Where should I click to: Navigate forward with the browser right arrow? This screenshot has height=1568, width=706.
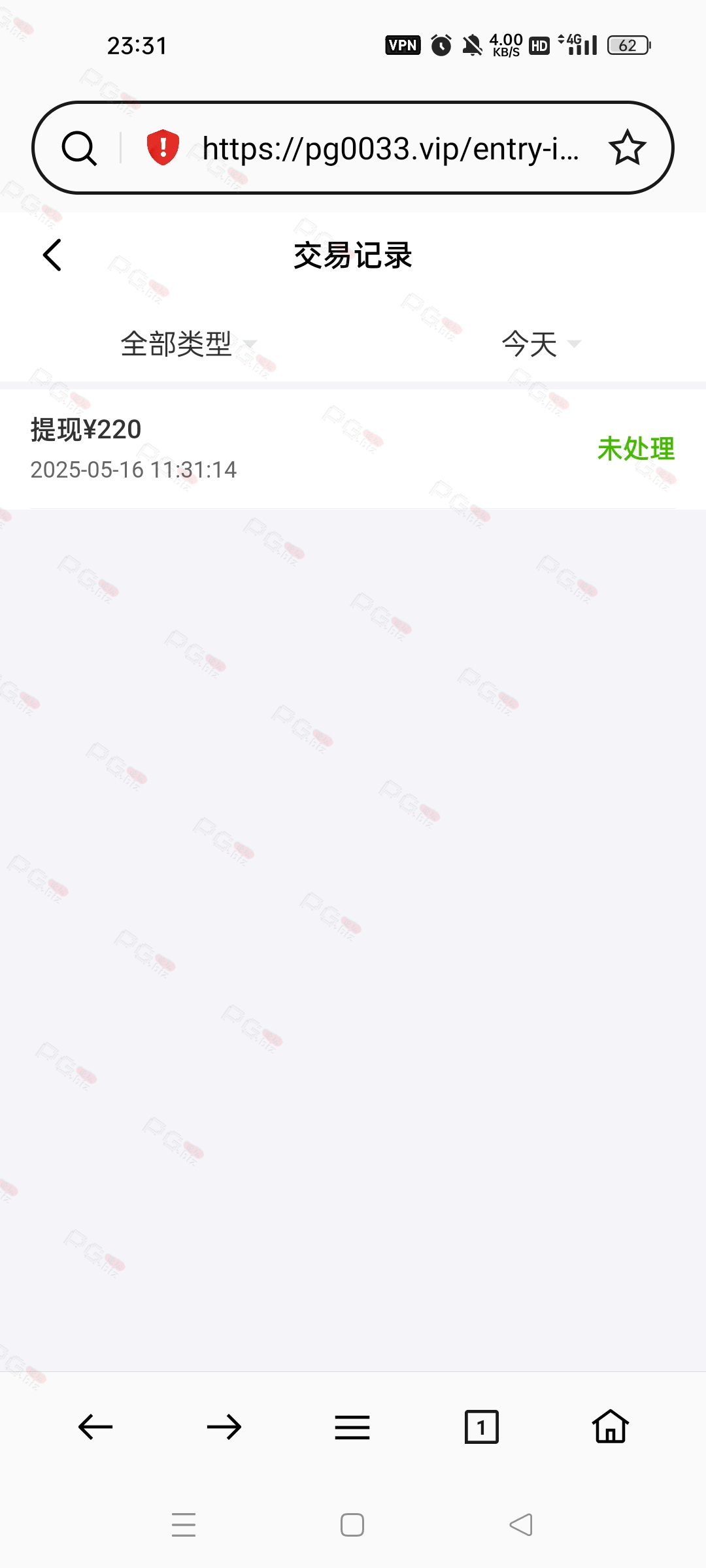coord(224,1427)
